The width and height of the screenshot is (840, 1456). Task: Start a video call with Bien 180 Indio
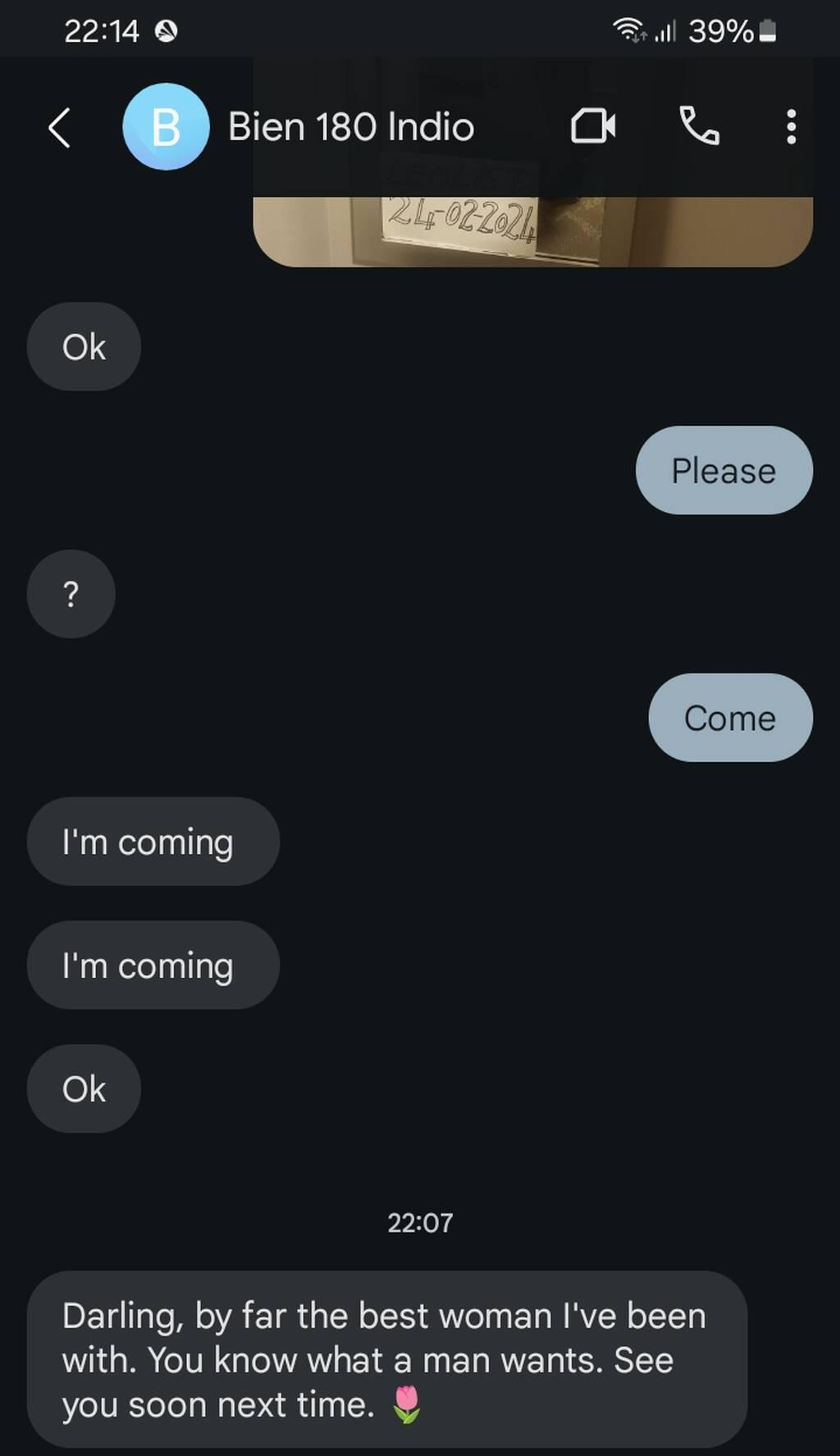[592, 127]
